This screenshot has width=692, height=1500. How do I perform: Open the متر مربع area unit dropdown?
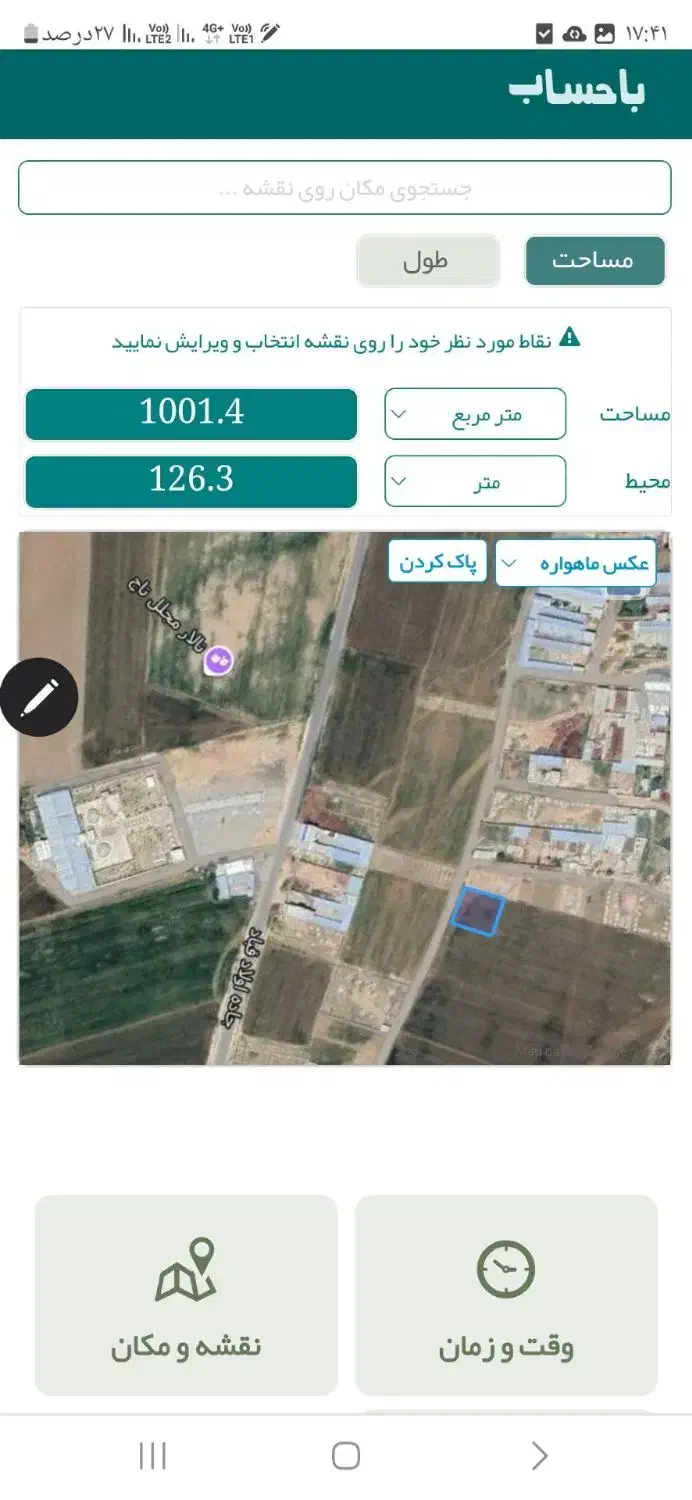475,414
